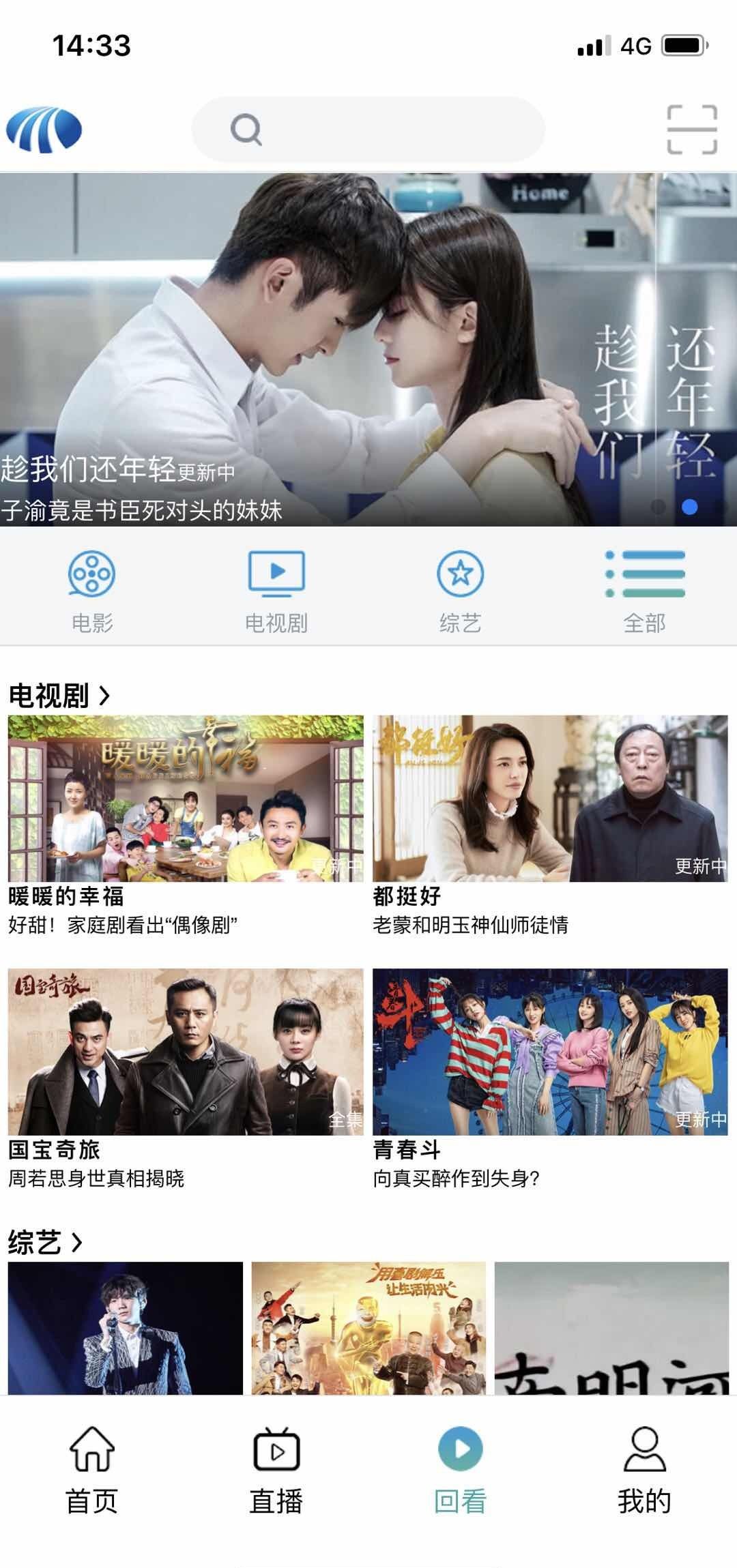
Task: Open the 趁我们还年轻 featured banner
Action: pos(369,349)
